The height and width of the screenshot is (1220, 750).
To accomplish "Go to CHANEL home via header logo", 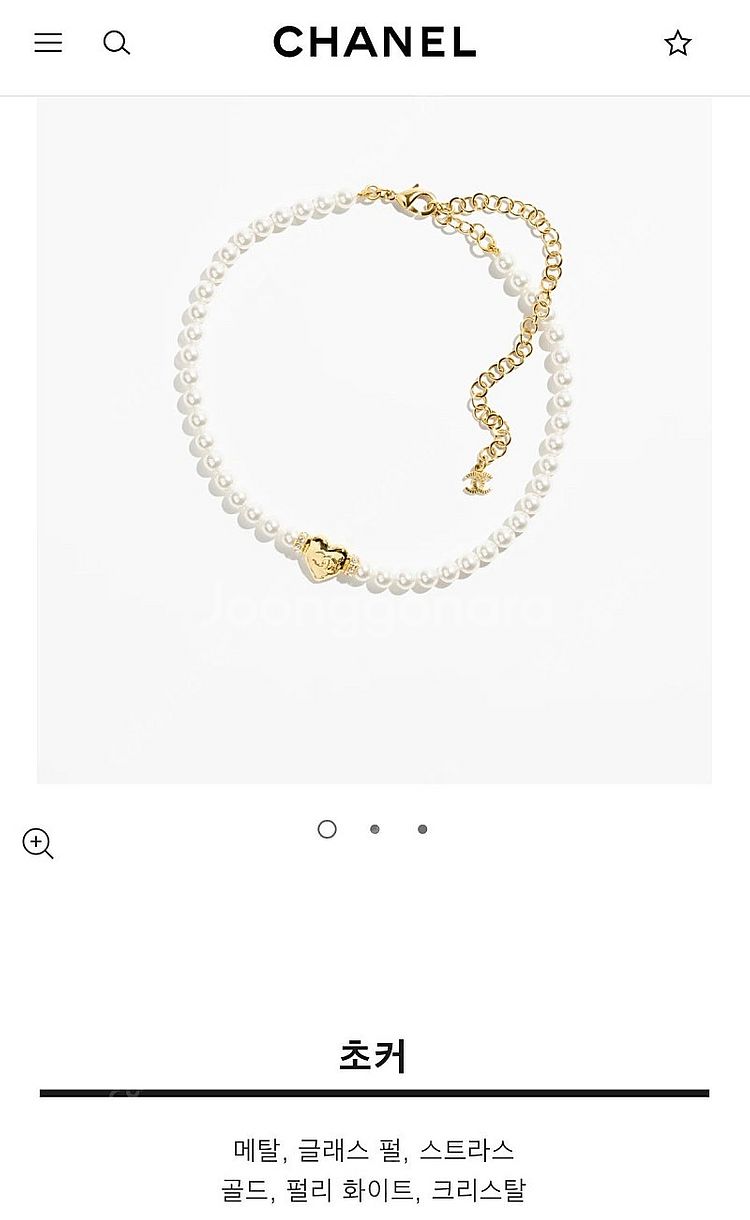I will click(374, 42).
